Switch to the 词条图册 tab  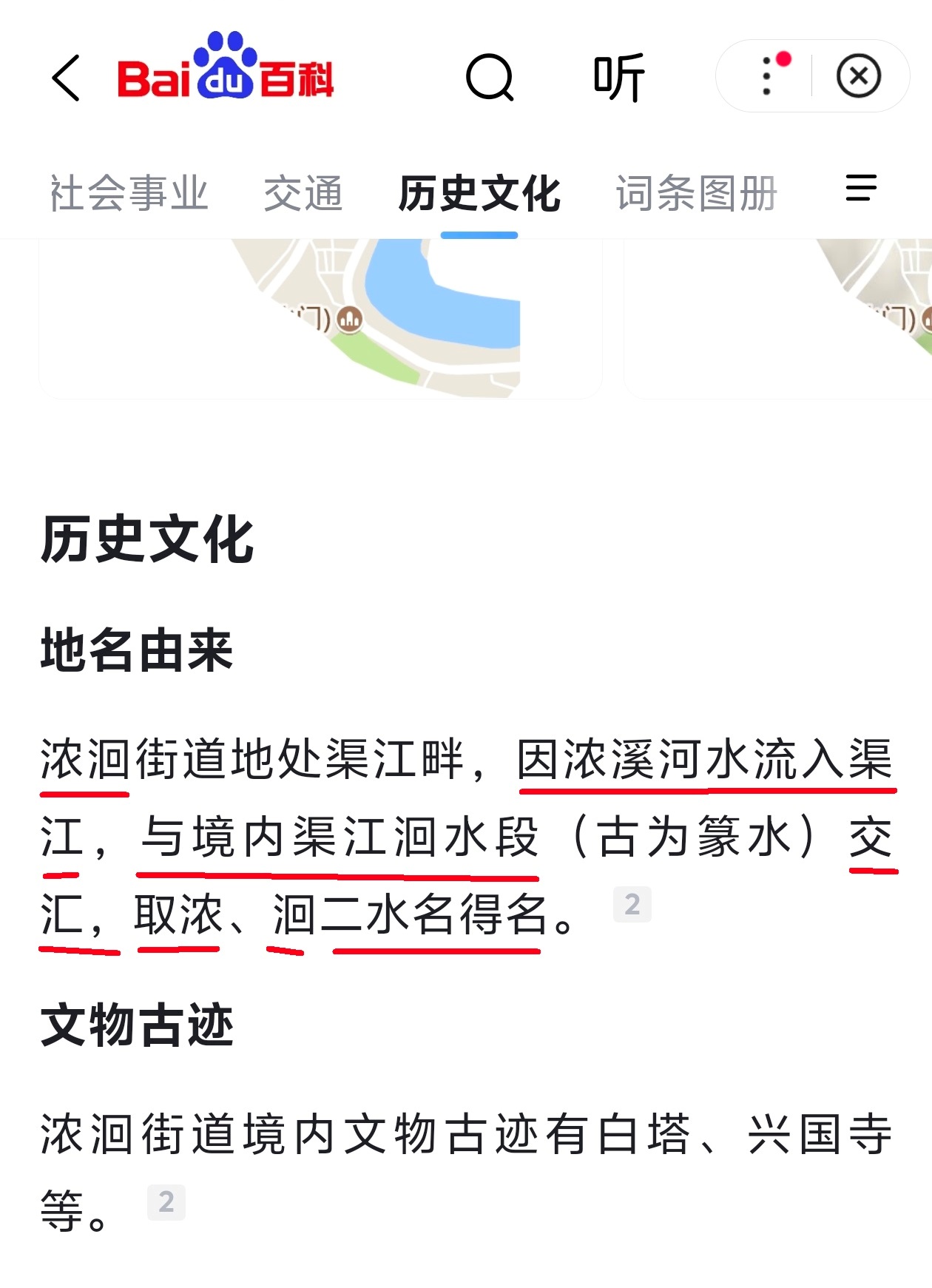click(696, 194)
